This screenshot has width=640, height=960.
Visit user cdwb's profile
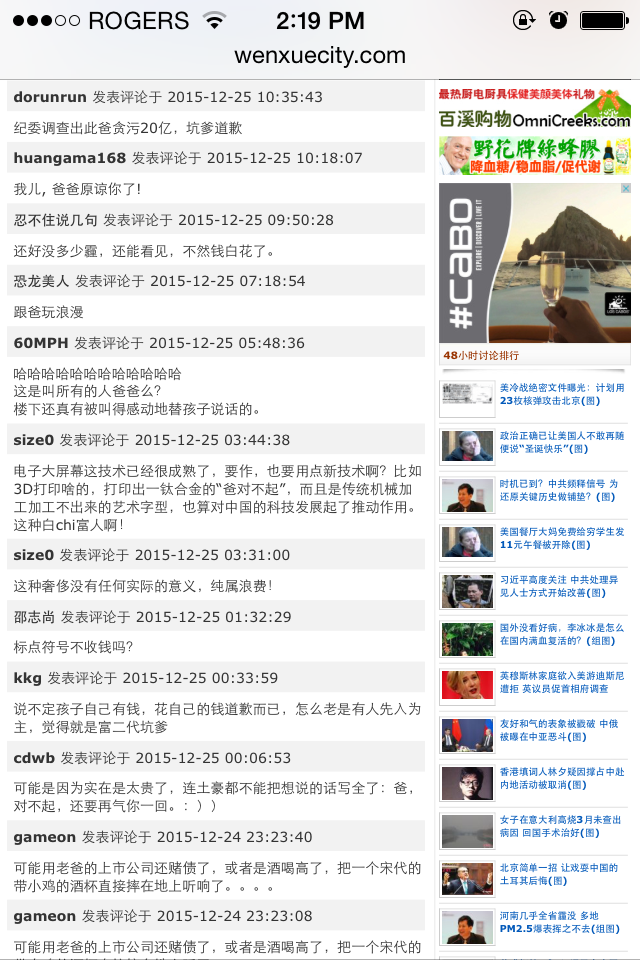(x=34, y=758)
